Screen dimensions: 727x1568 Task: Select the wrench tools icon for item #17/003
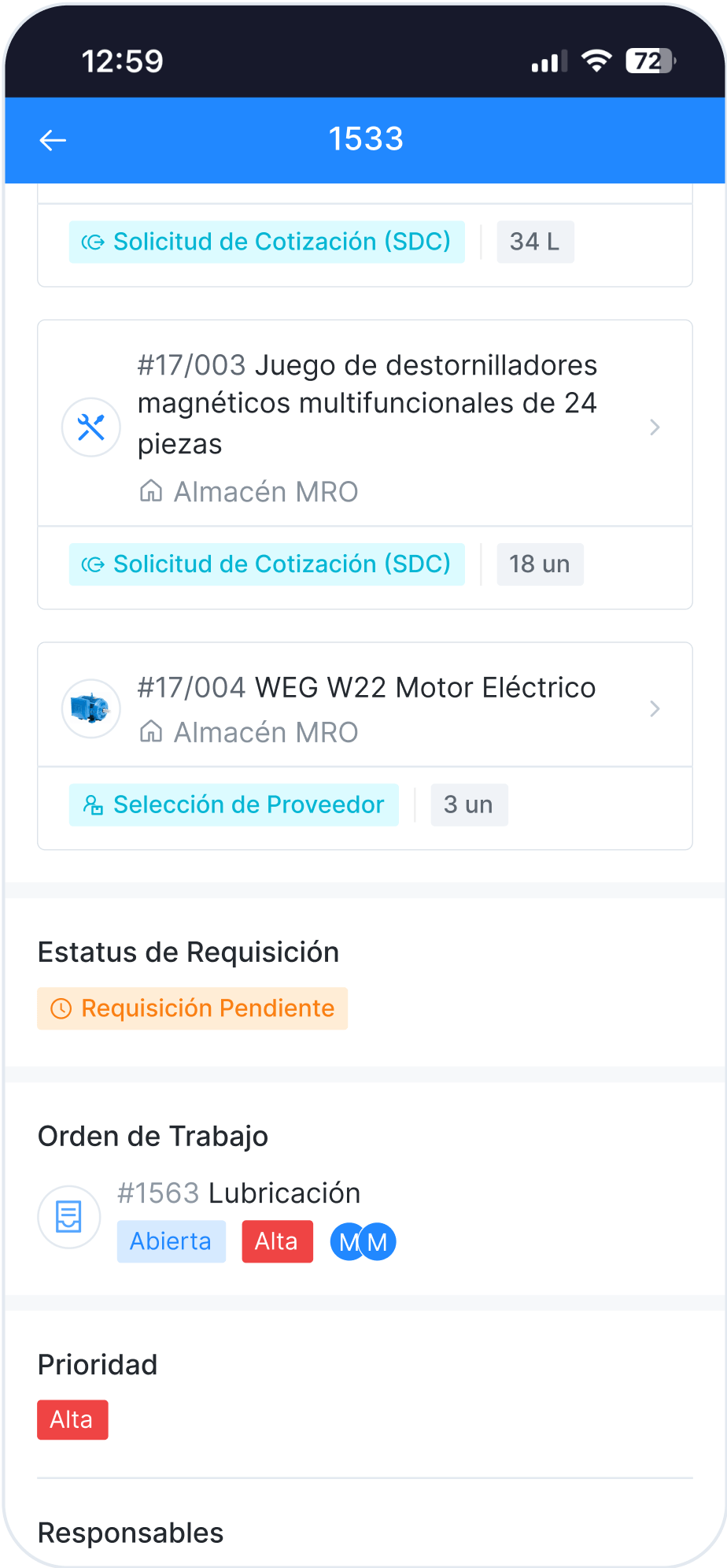tap(90, 427)
